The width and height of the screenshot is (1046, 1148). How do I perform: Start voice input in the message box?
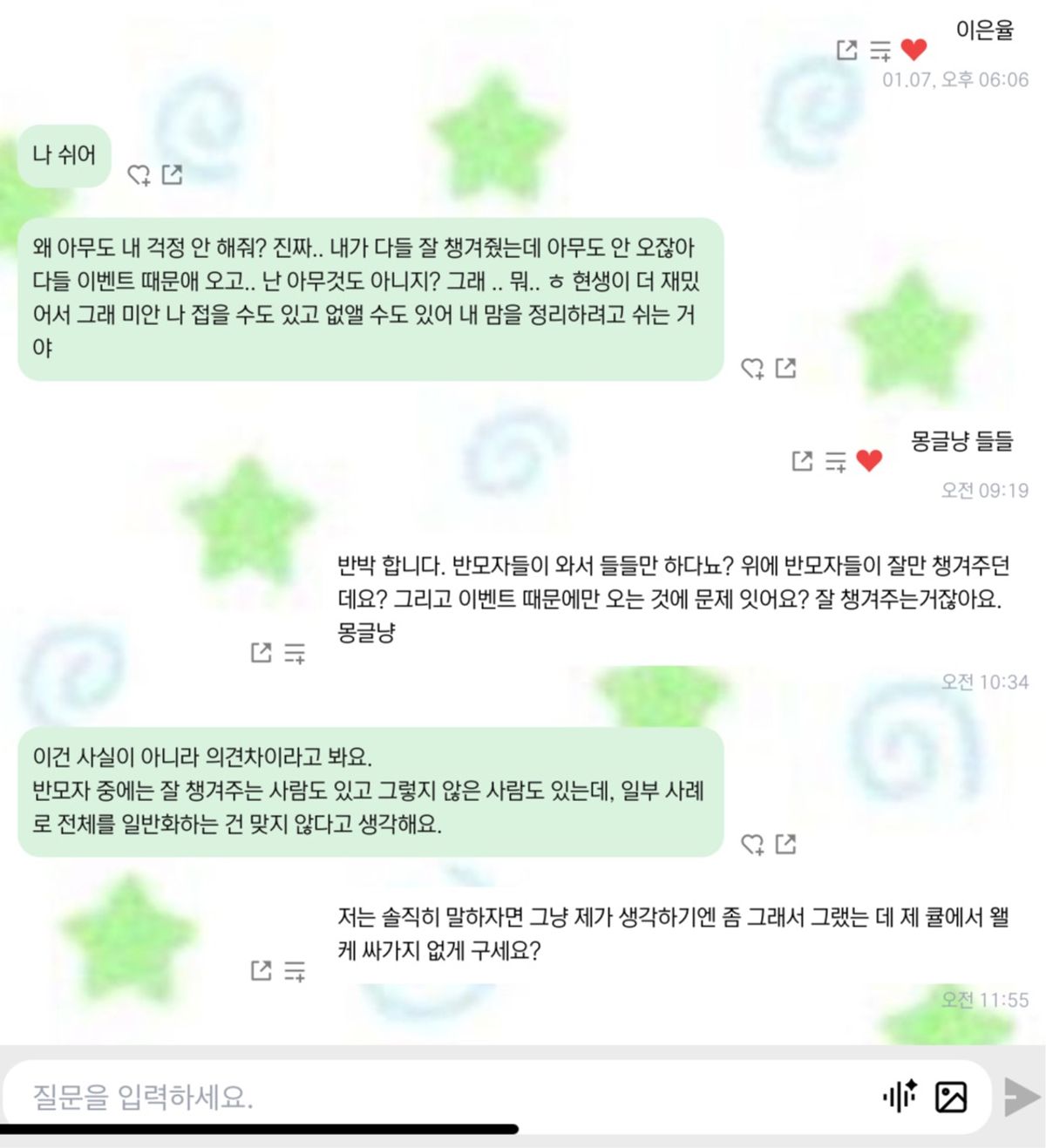(x=900, y=1096)
